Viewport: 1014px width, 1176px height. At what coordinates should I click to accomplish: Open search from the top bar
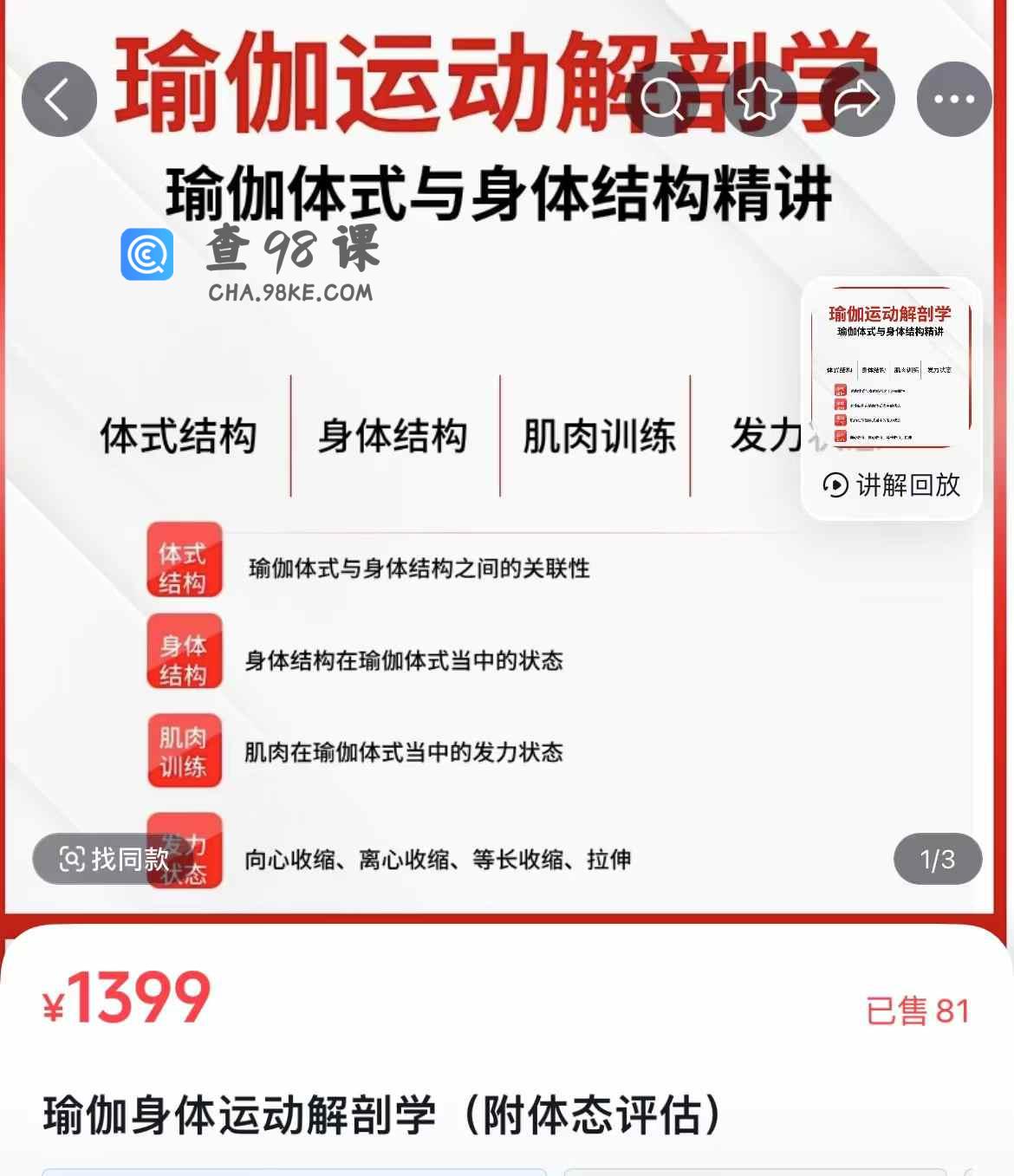click(662, 100)
